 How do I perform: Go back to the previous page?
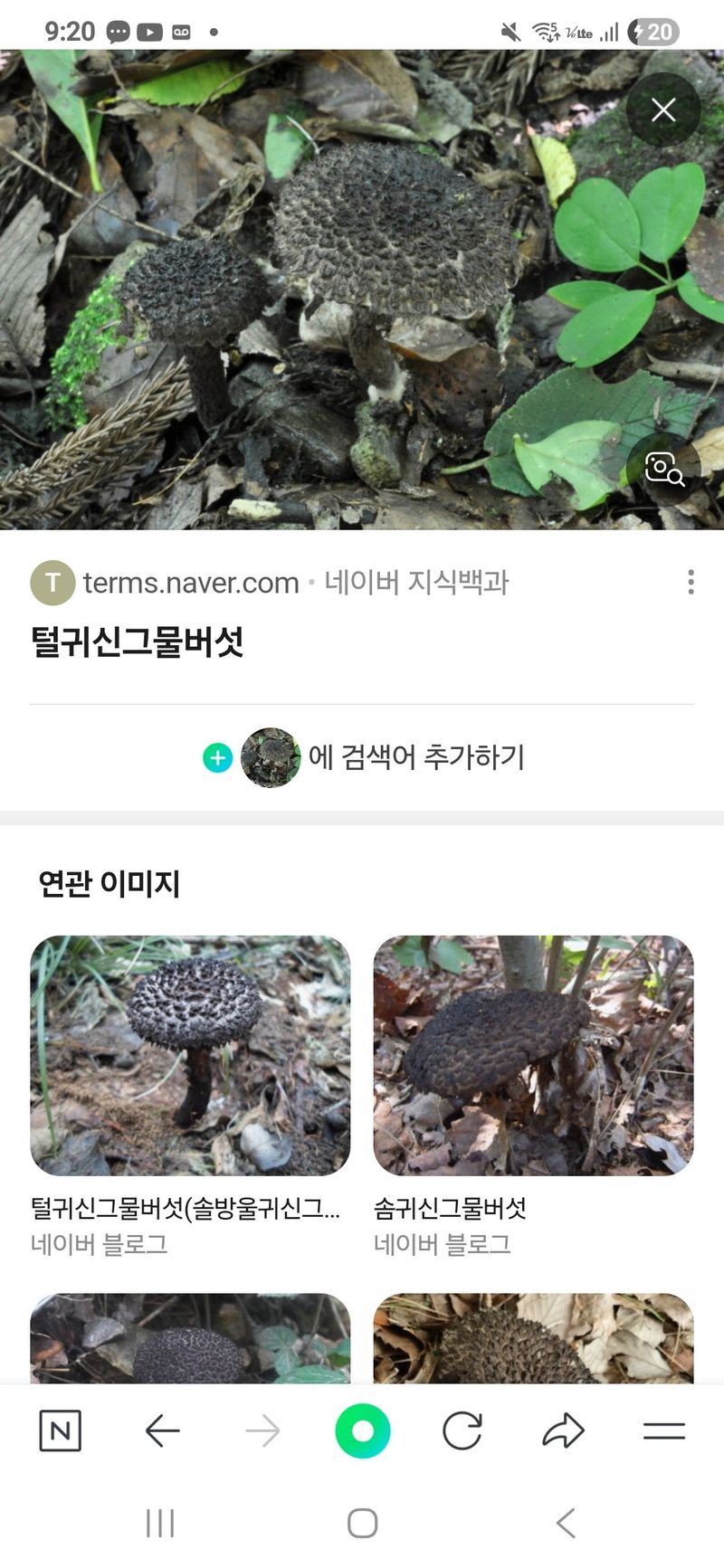coord(162,1430)
